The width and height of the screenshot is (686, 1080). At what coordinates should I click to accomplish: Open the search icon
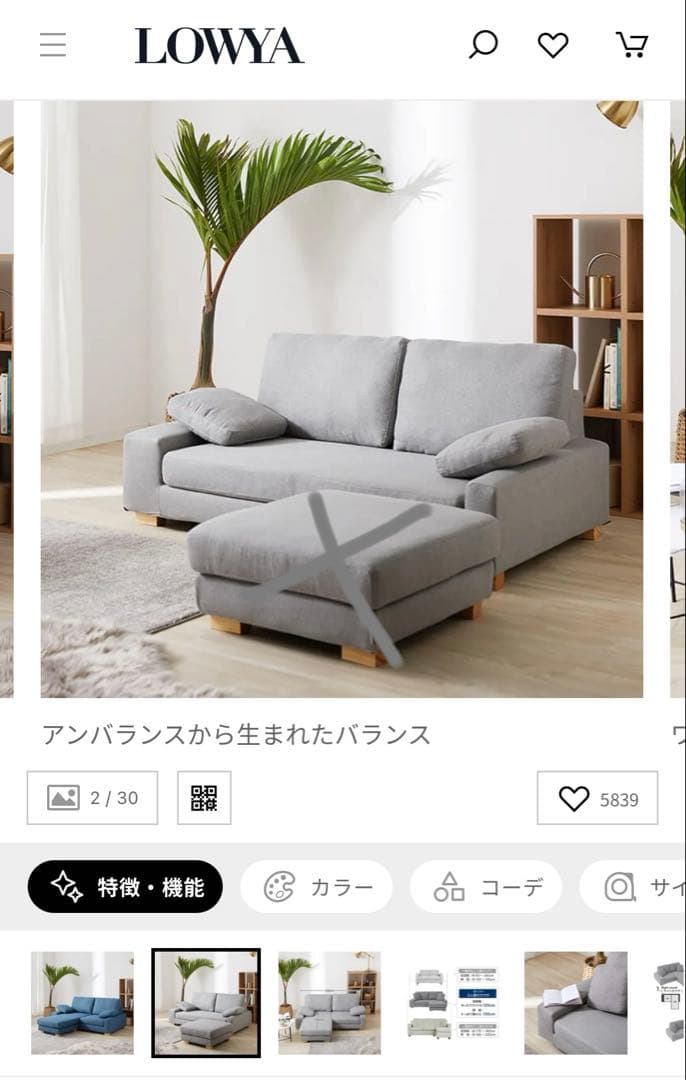tap(483, 45)
